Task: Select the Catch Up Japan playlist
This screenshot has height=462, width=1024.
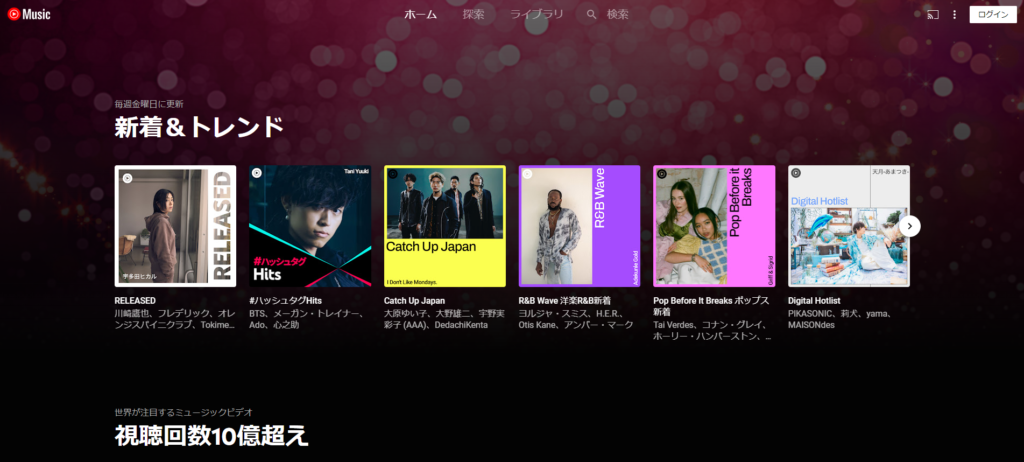Action: [x=445, y=226]
